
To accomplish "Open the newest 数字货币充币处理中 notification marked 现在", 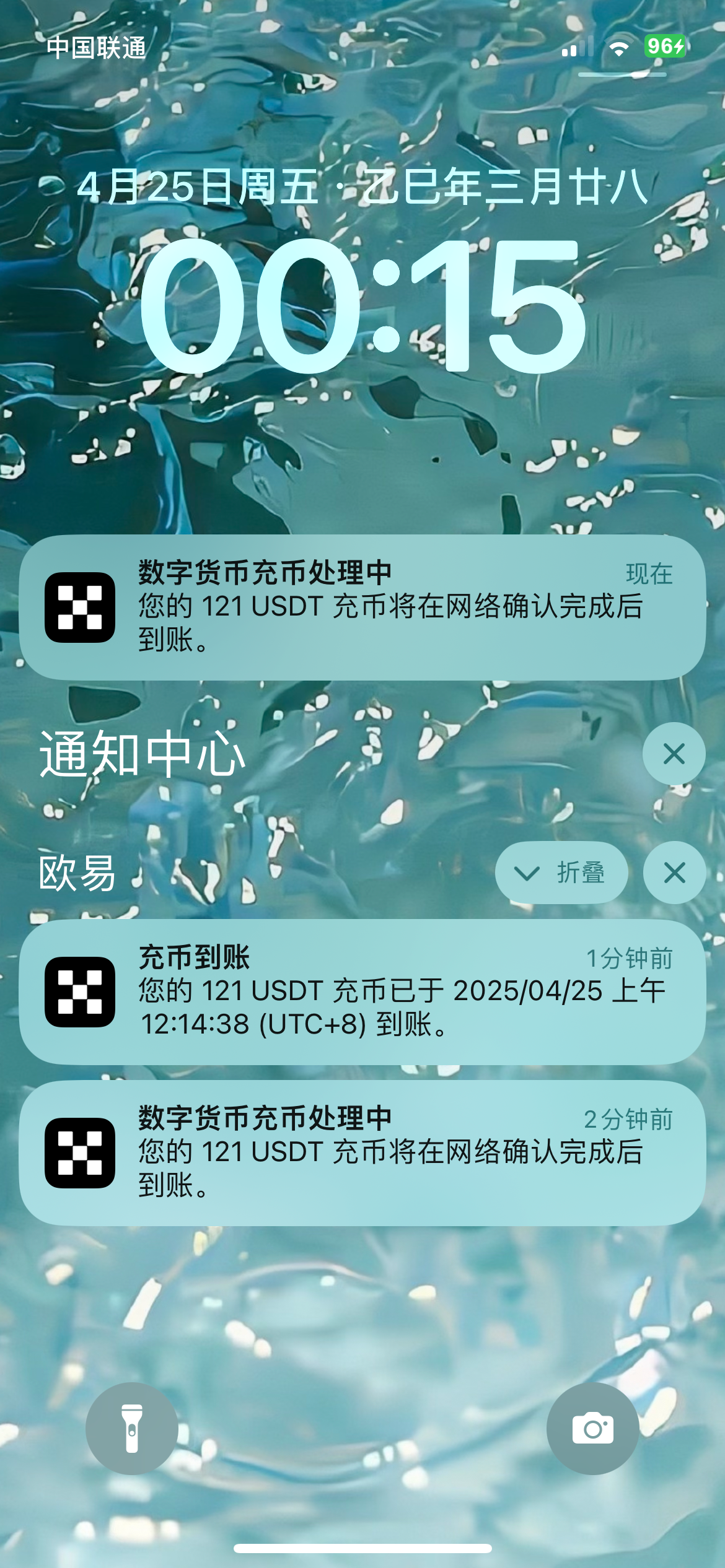I will (x=362, y=607).
